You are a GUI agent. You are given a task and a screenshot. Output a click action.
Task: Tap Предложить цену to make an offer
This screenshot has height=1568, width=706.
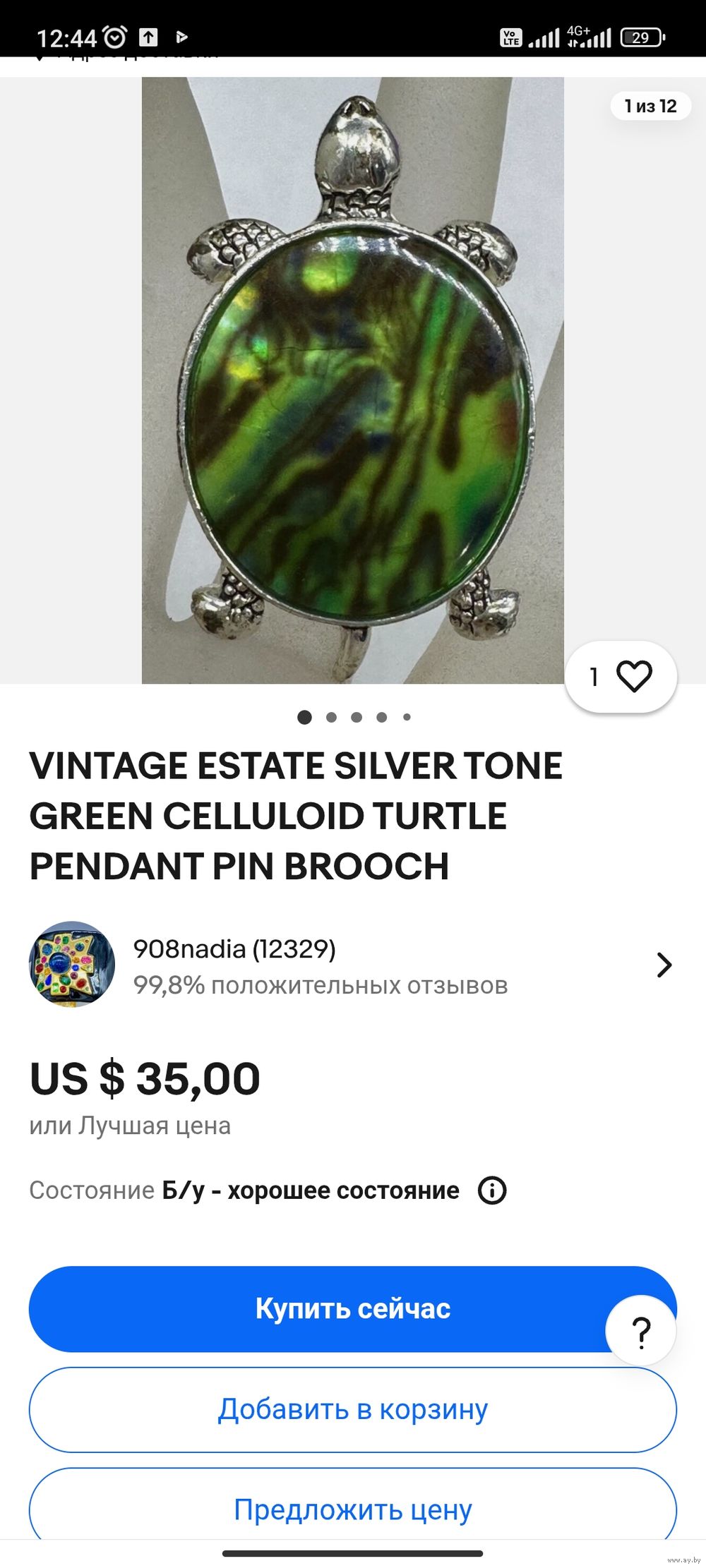[x=352, y=1509]
